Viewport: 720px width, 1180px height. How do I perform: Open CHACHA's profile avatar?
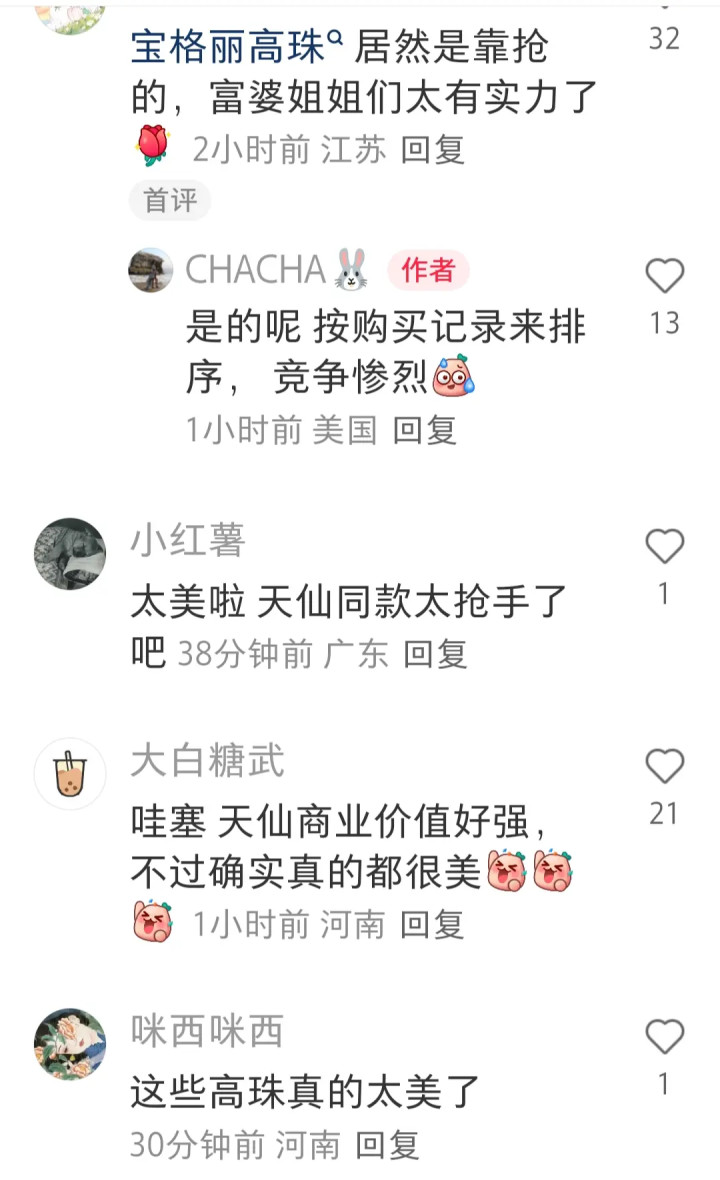(150, 269)
